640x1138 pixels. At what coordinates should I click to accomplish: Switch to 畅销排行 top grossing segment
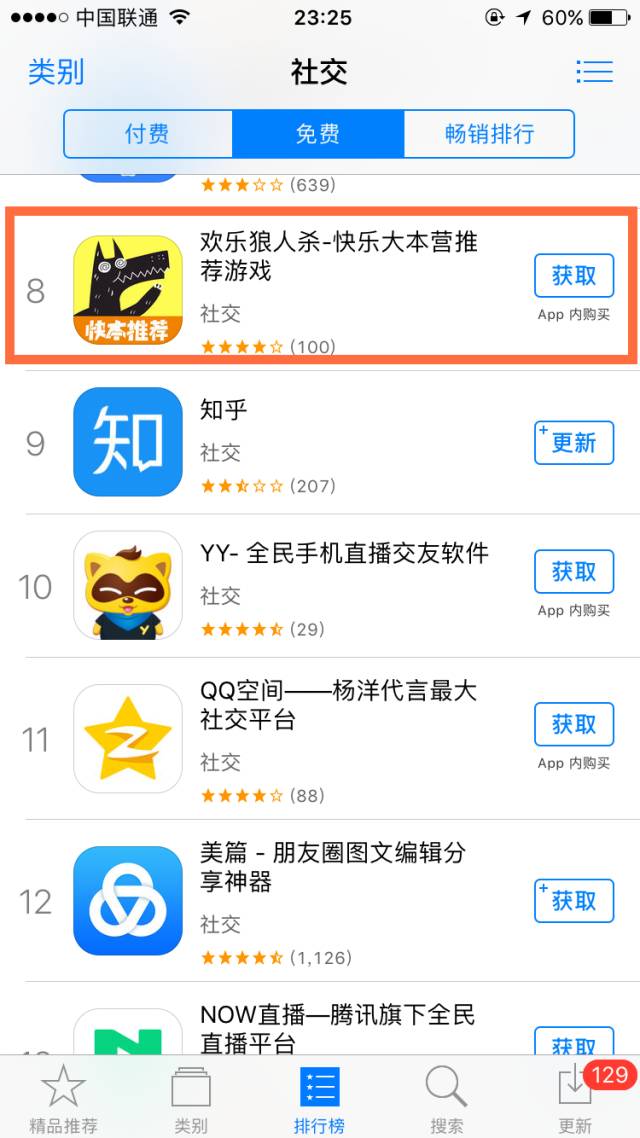pyautogui.click(x=489, y=134)
